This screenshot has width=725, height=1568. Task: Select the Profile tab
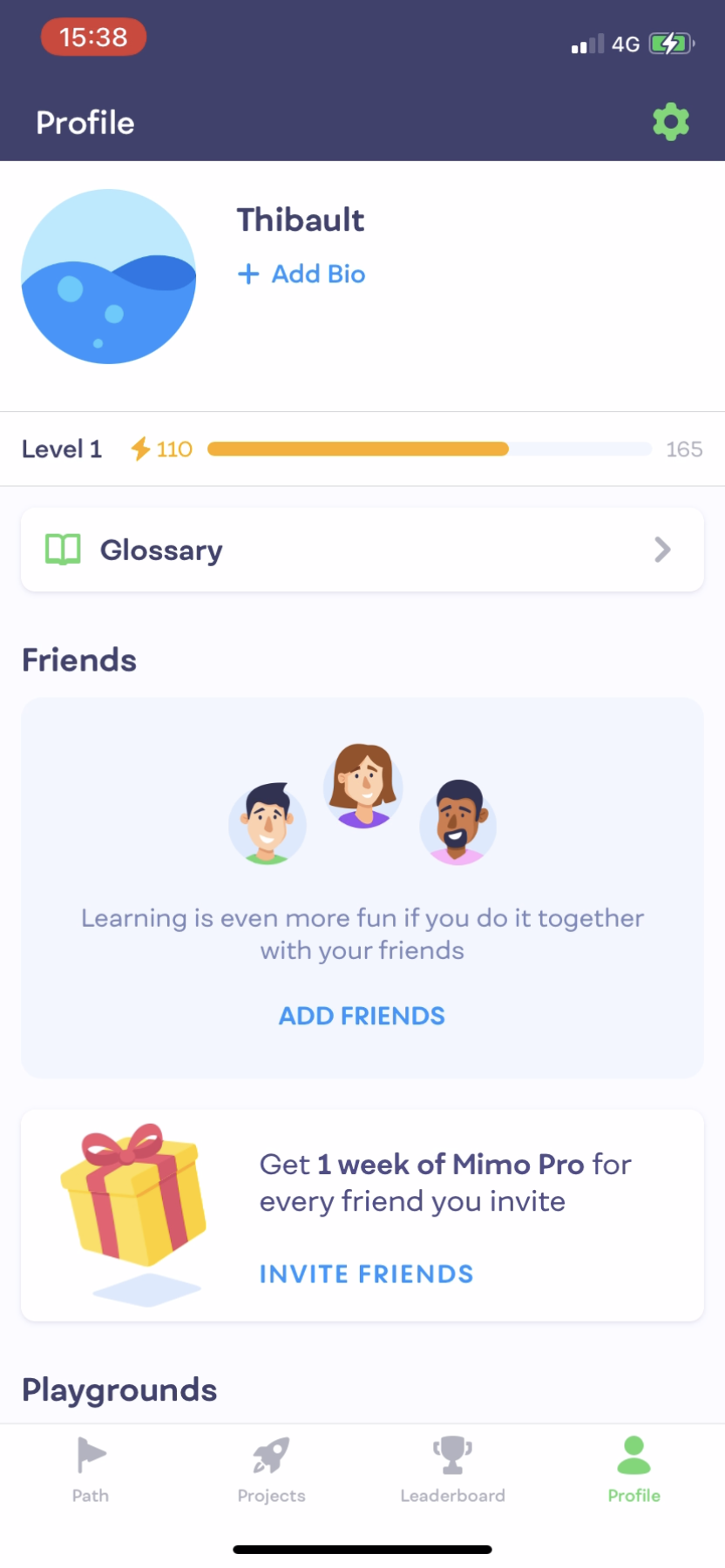click(634, 1470)
